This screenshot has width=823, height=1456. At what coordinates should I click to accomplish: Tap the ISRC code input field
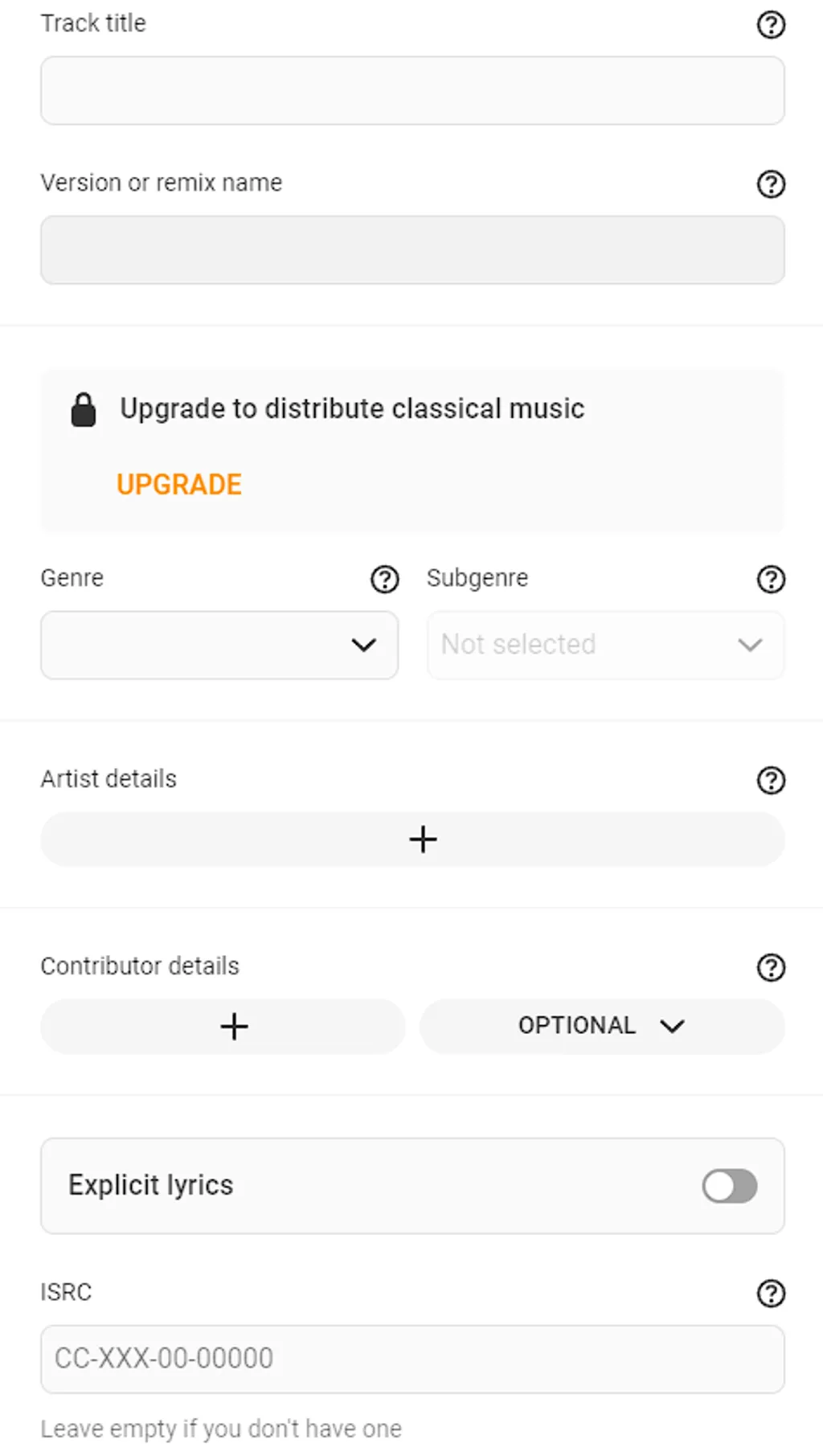coord(411,1359)
